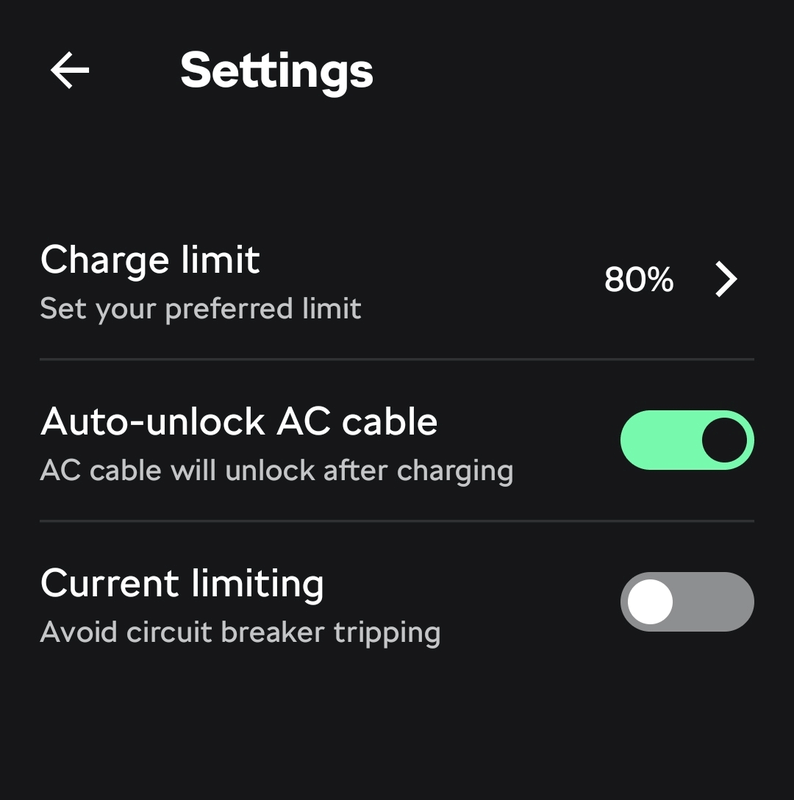Turn on Current limiting
794x800 pixels.
(686, 602)
